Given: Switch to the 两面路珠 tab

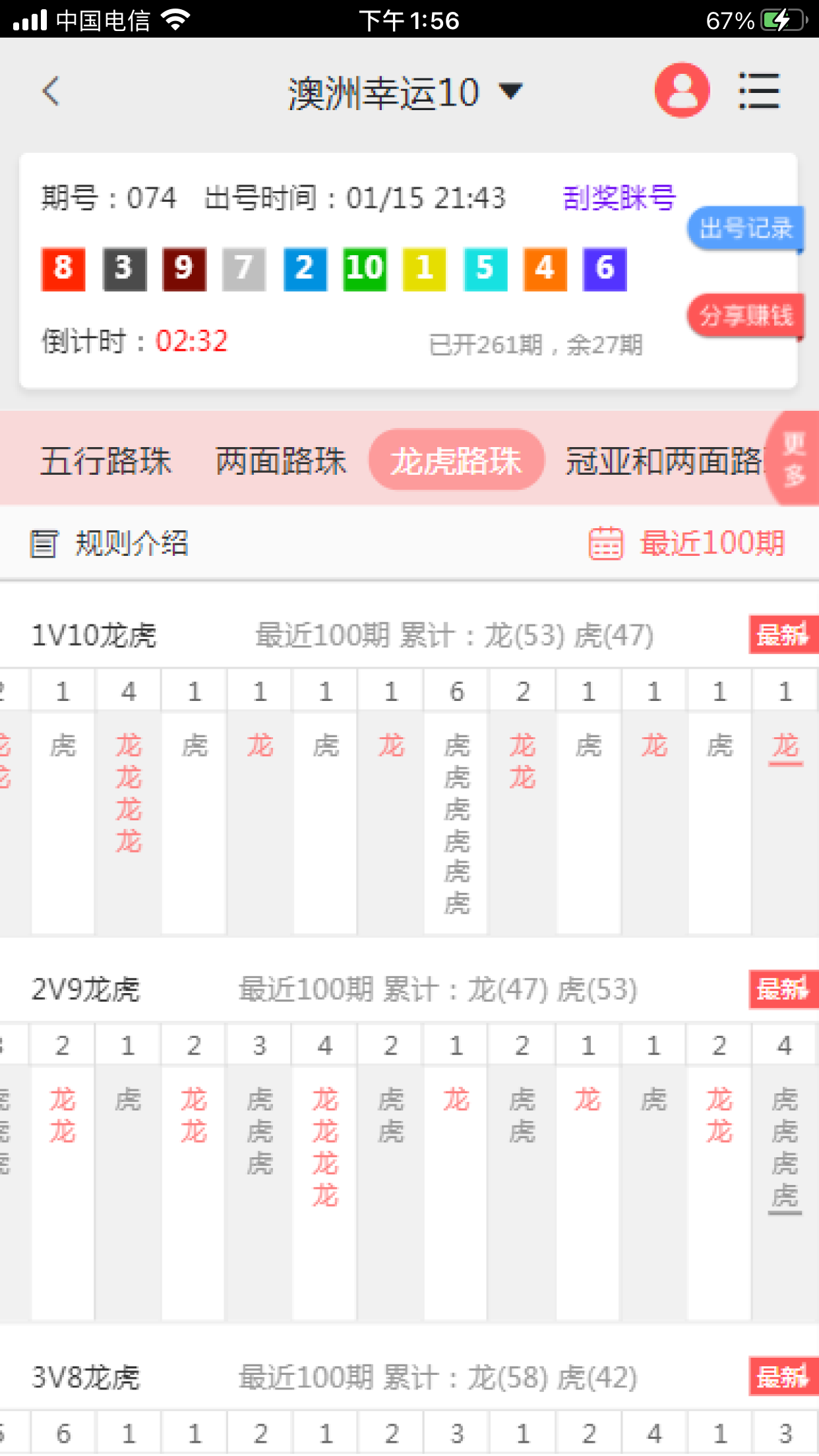Looking at the screenshot, I should tap(281, 460).
